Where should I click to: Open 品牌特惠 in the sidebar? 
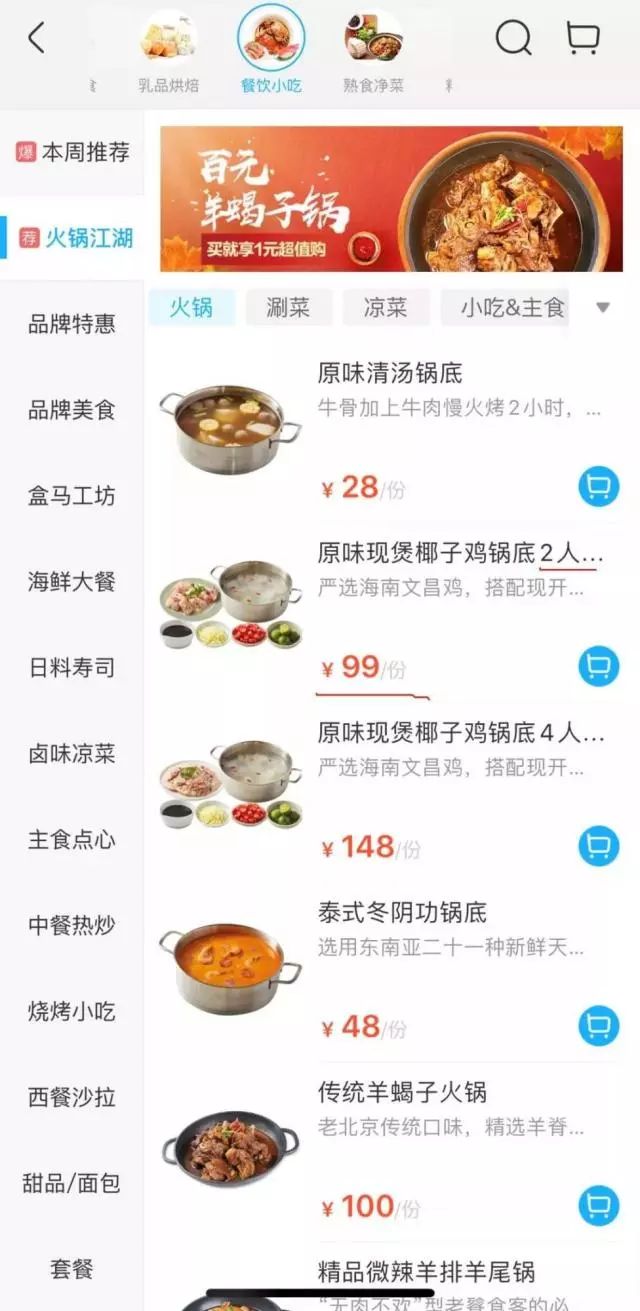72,324
